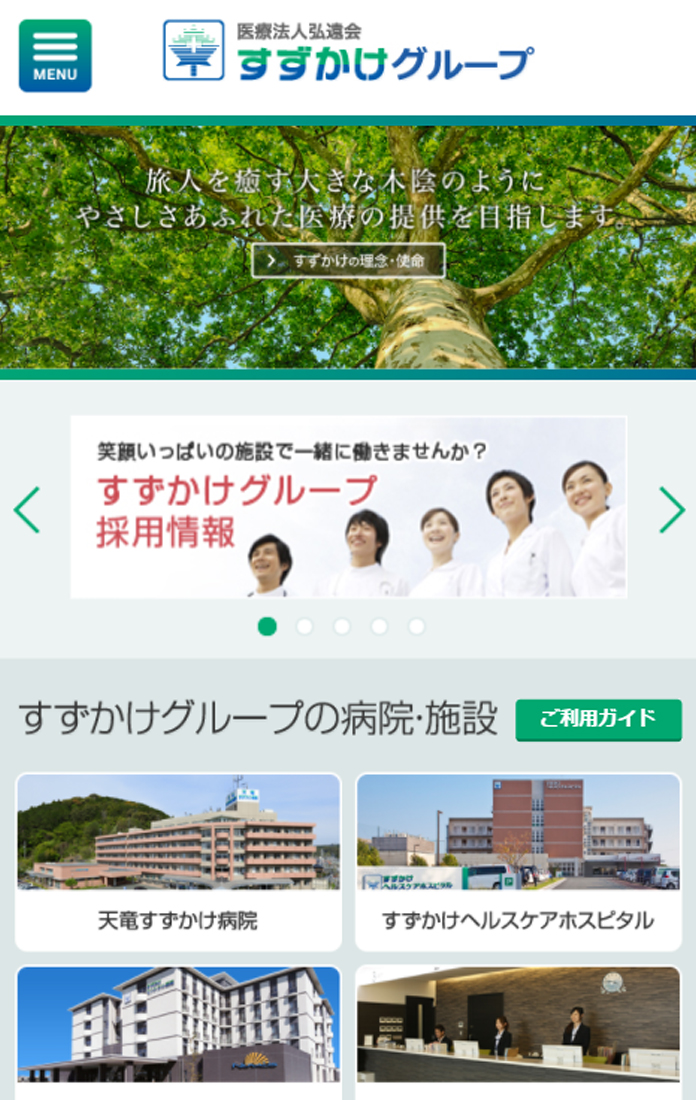Viewport: 696px width, 1100px height.
Task: Jump to second carousel slide dot
Action: point(304,627)
